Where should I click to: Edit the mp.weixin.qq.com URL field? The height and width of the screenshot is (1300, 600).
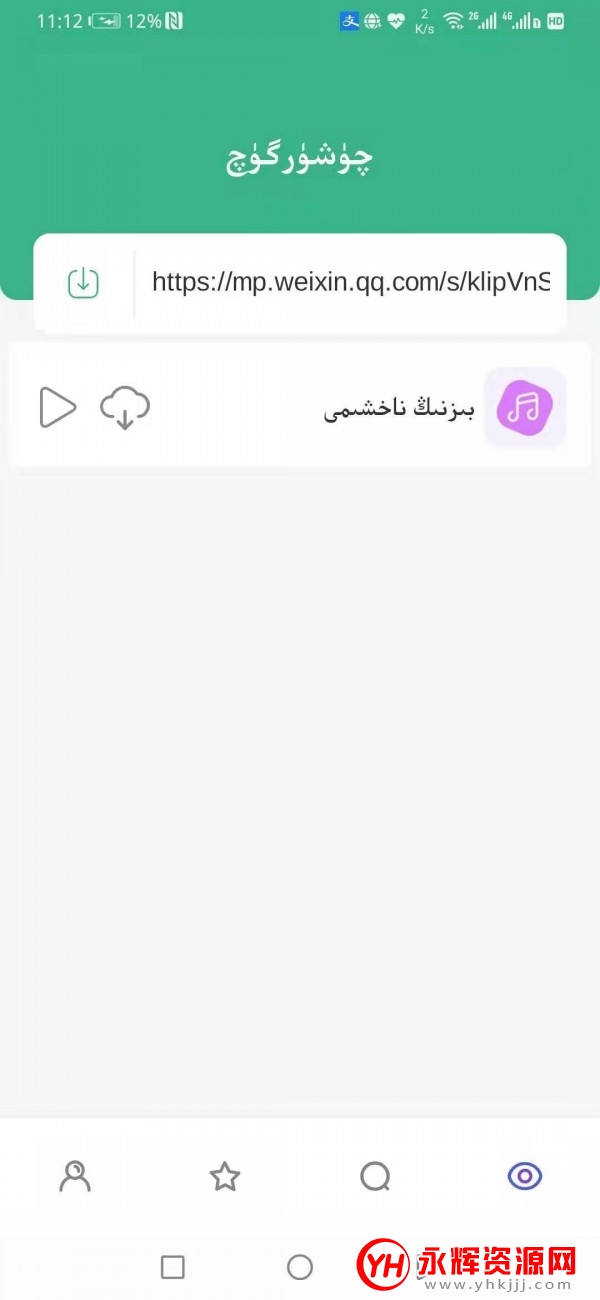click(350, 283)
